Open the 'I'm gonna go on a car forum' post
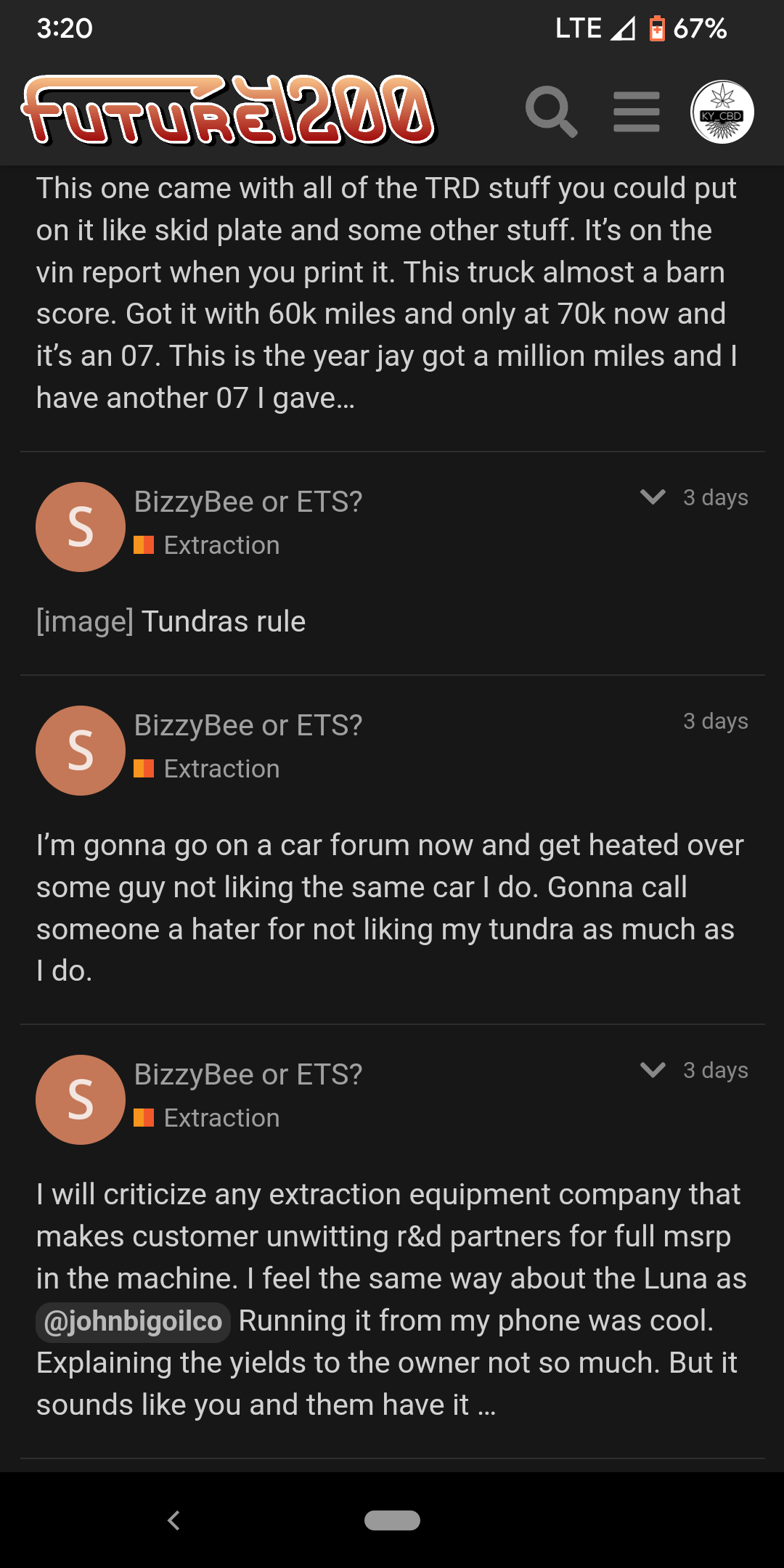Image resolution: width=784 pixels, height=1568 pixels. point(390,907)
